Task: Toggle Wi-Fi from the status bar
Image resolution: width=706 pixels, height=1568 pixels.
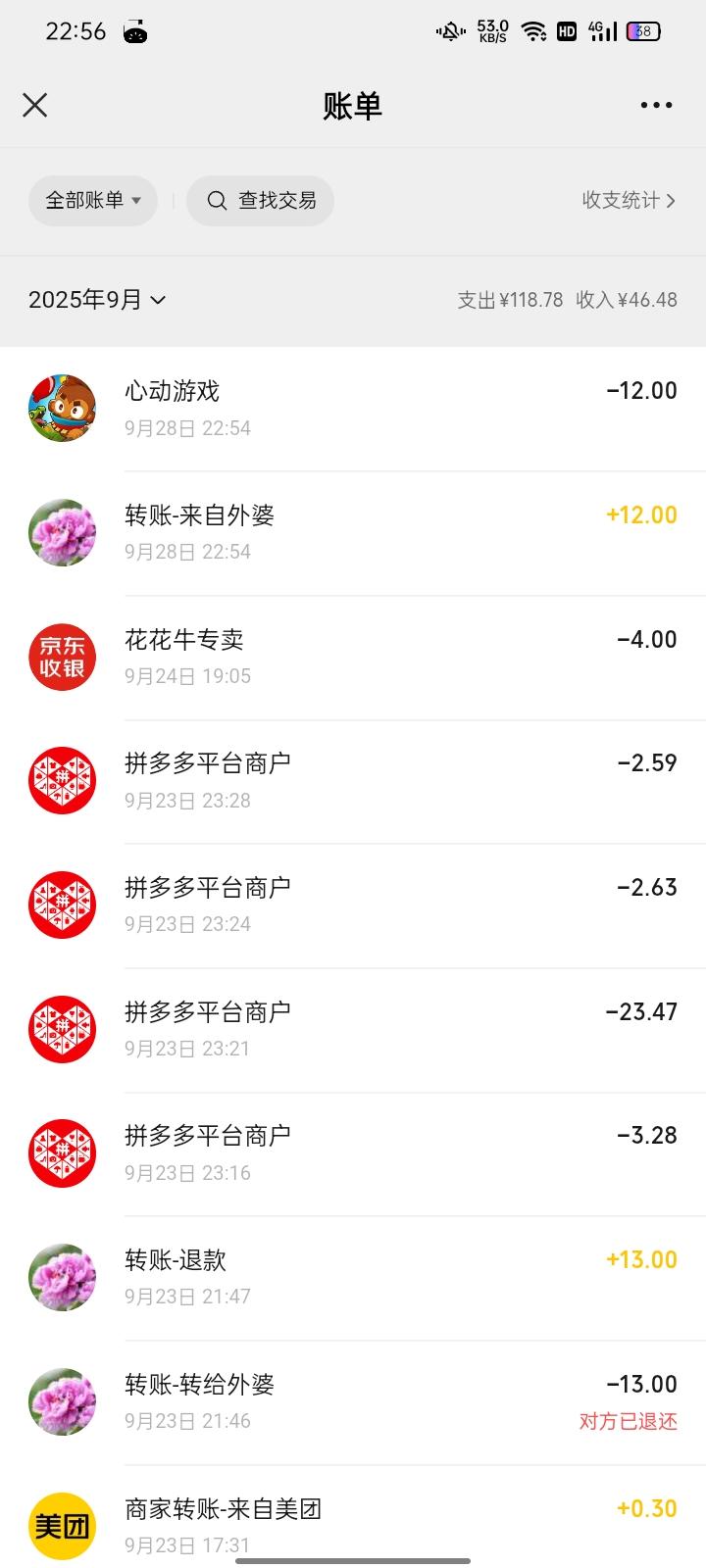Action: pos(533,30)
